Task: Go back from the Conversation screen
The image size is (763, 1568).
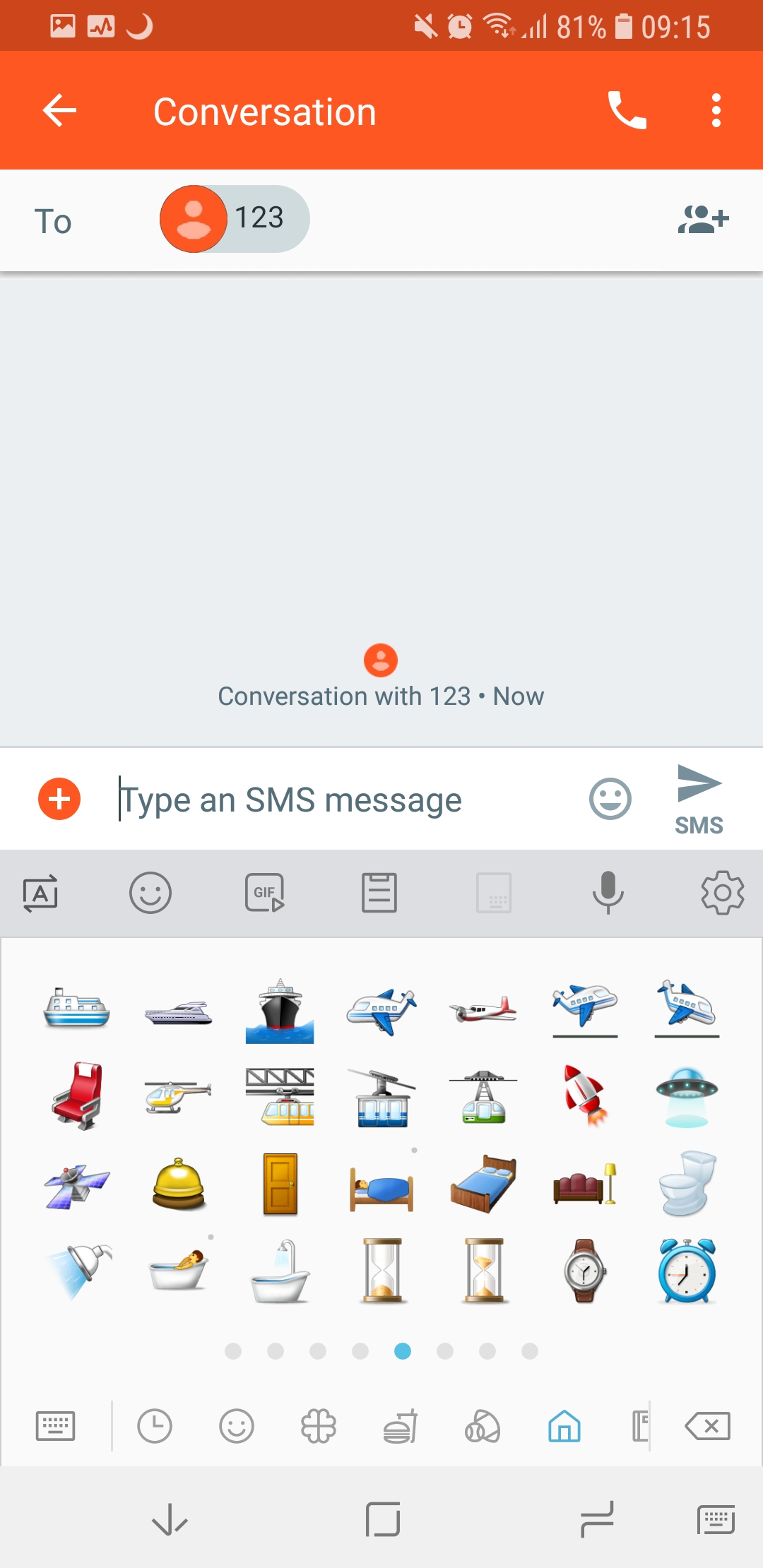Action: click(59, 111)
